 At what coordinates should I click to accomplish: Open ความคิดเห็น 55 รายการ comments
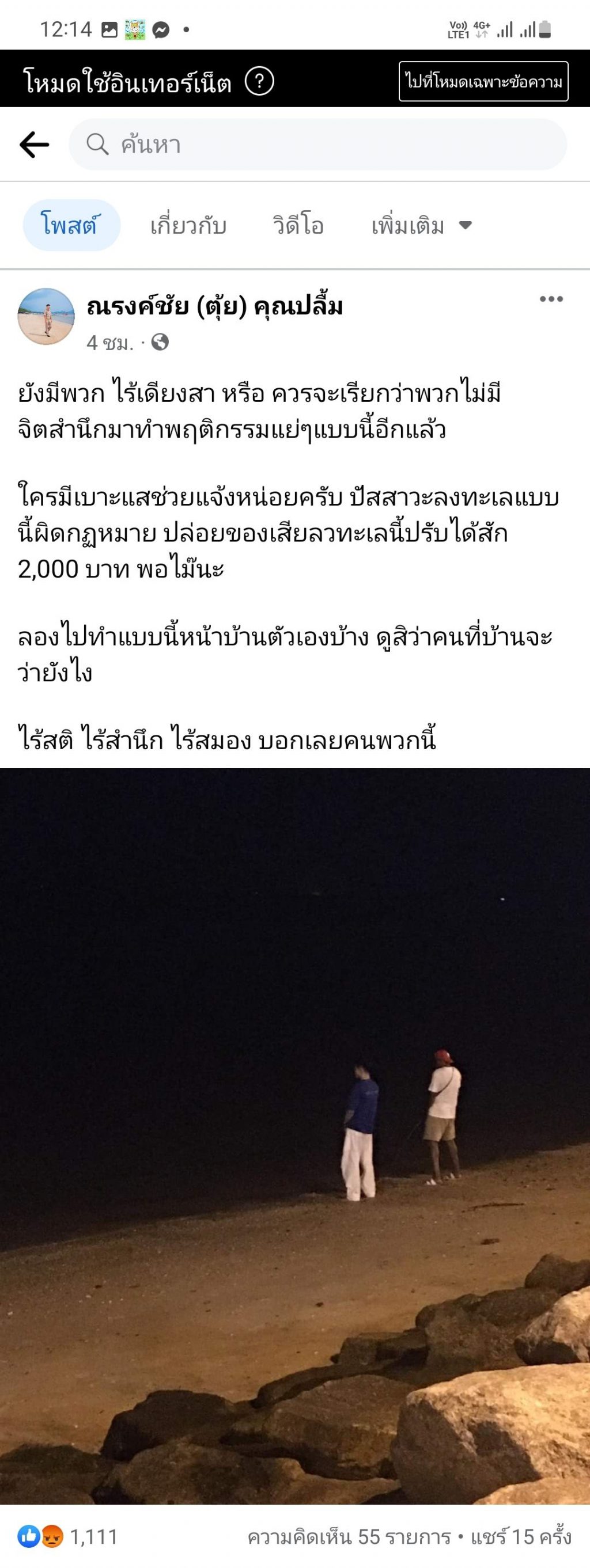[349, 1537]
